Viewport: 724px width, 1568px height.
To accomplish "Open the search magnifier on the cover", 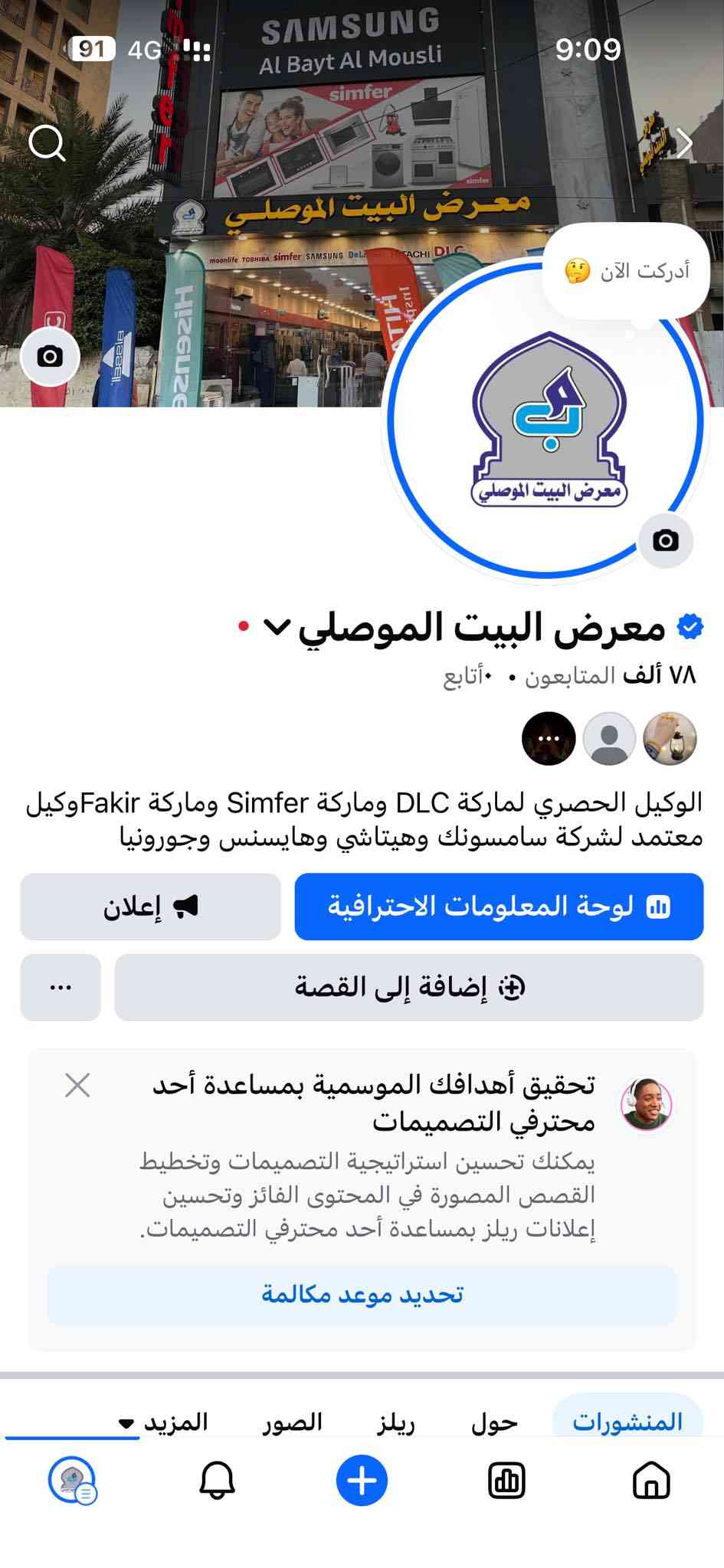I will (48, 142).
